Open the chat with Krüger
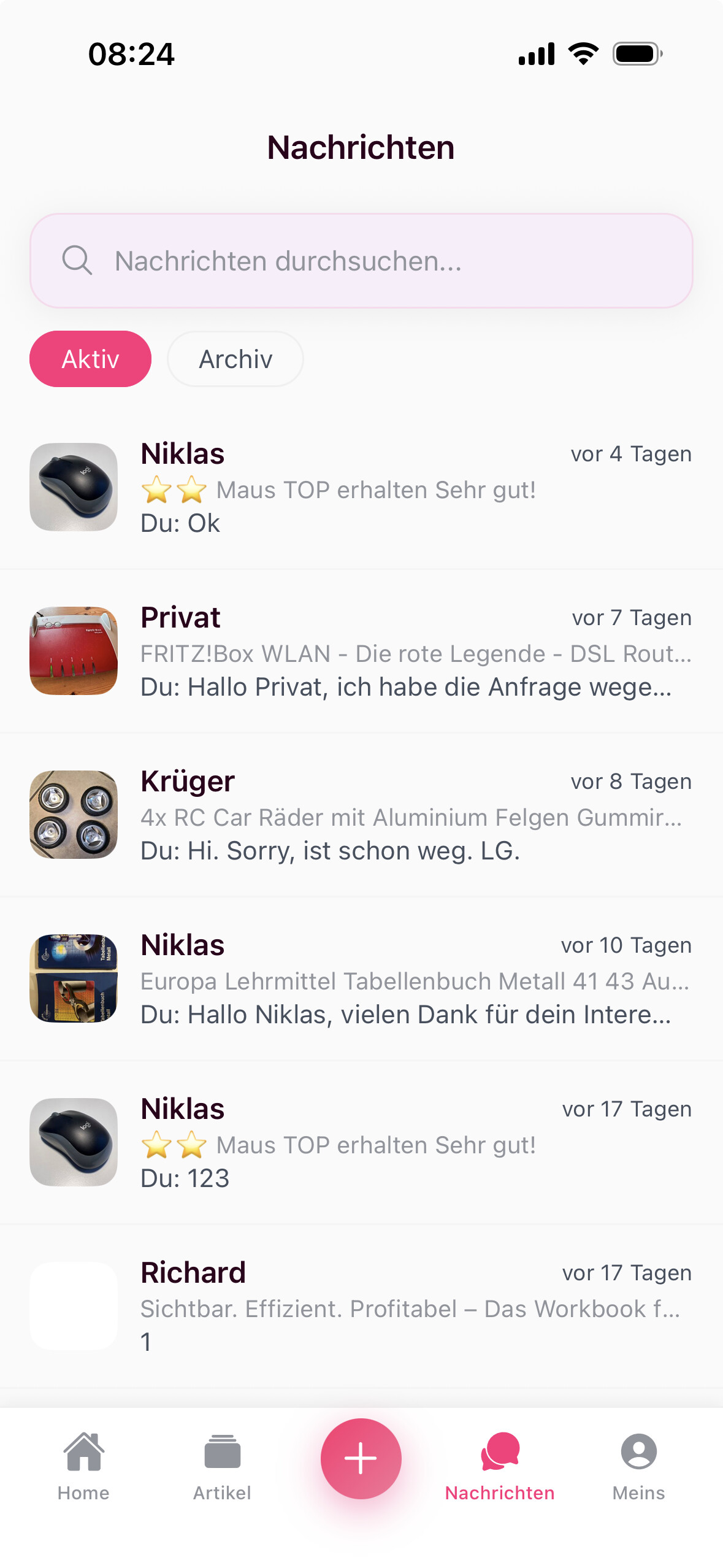This screenshot has height=1568, width=723. (x=361, y=815)
